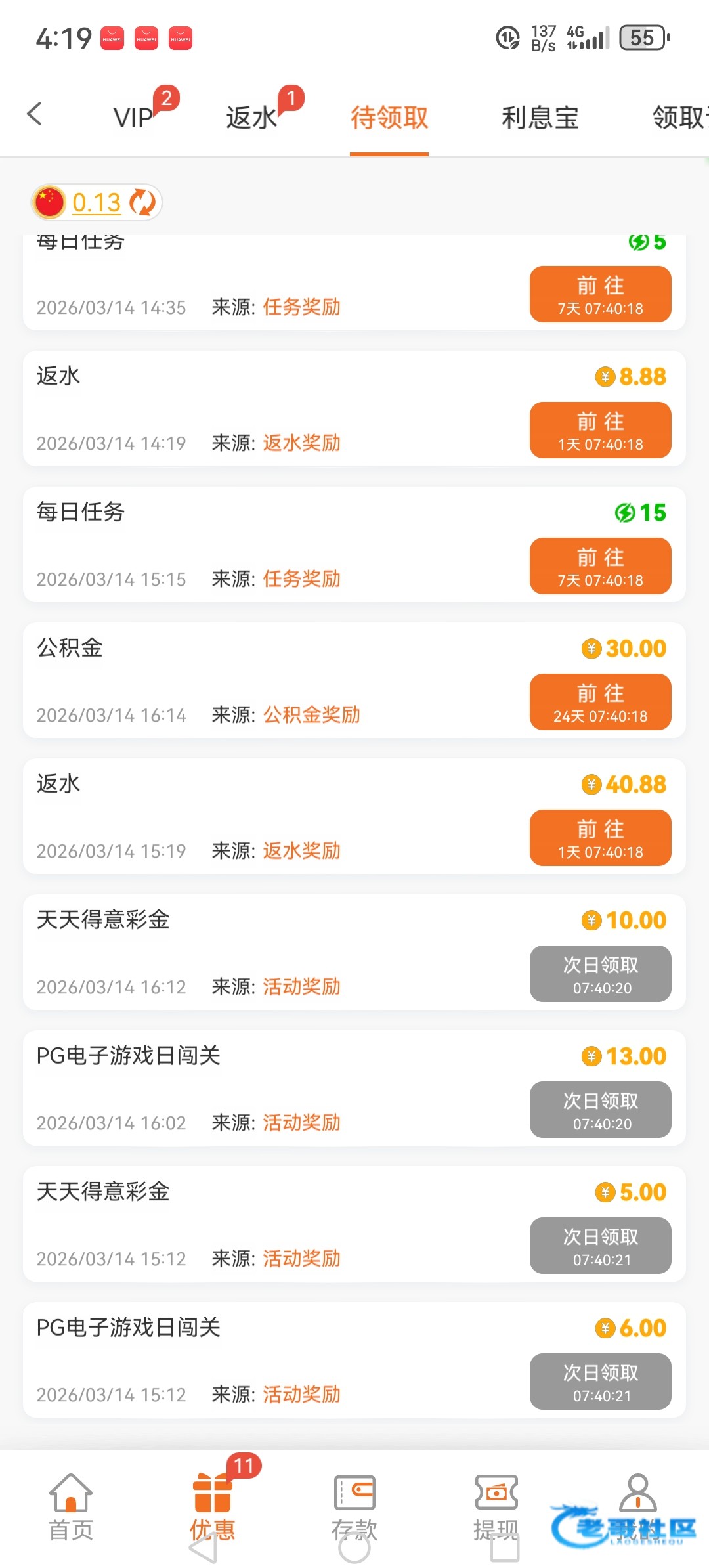Tap 前往 for the 每日任务 15 reward
Image resolution: width=709 pixels, height=1568 pixels.
600,566
